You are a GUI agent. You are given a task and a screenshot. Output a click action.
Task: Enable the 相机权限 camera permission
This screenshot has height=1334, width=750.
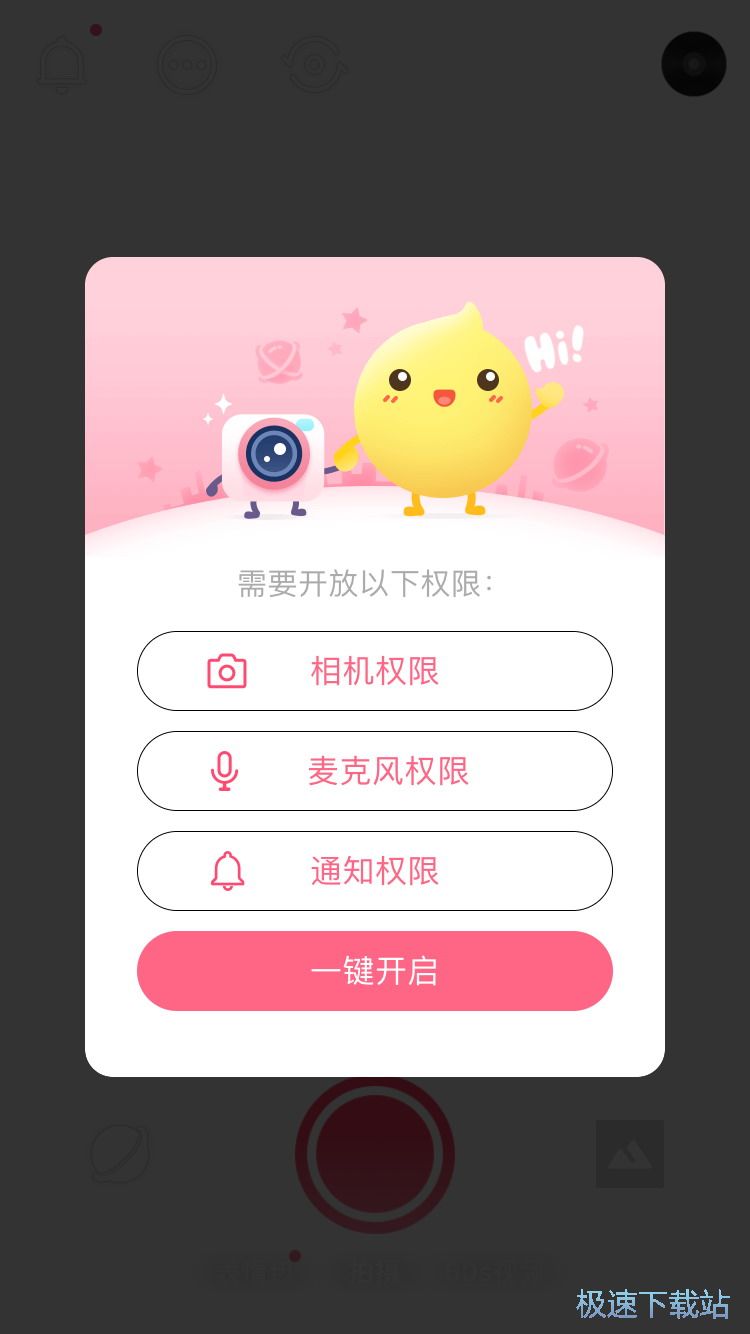pos(375,671)
